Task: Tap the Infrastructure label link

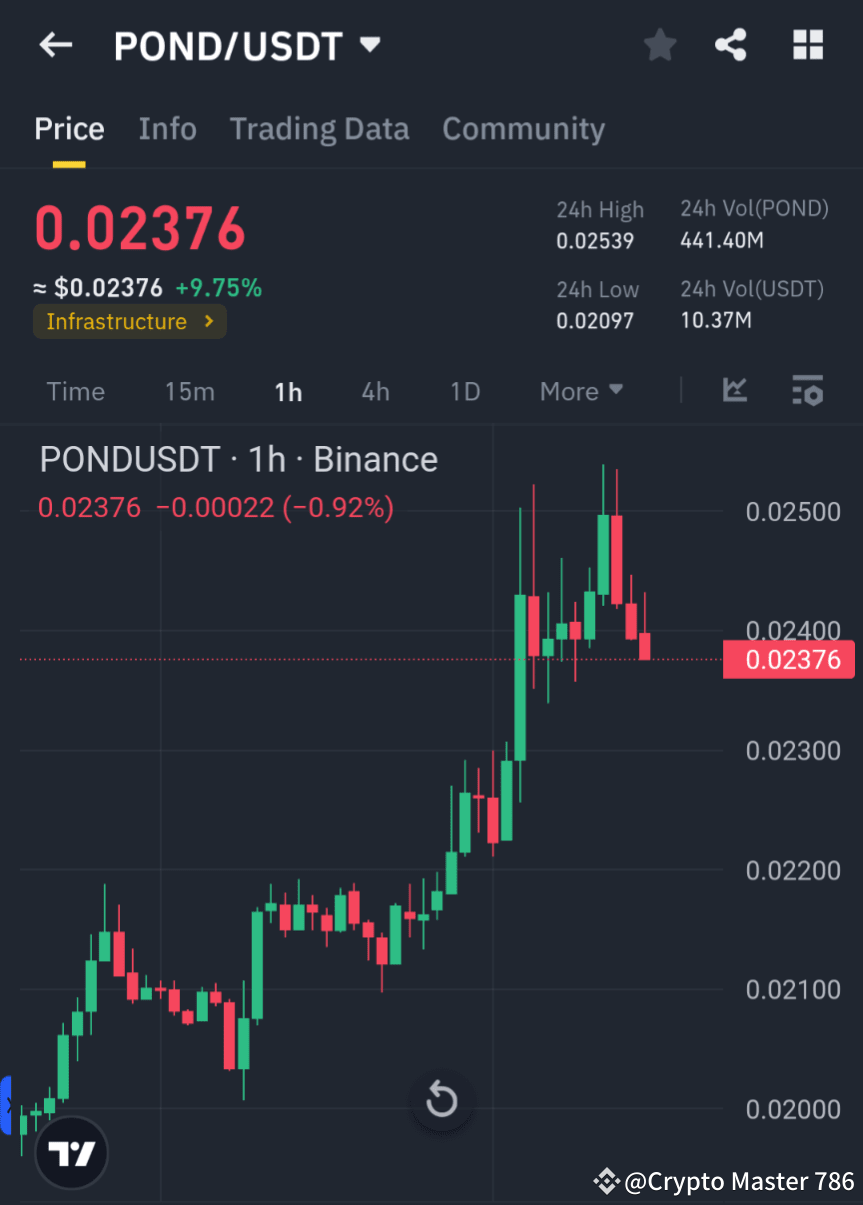Action: (x=115, y=322)
